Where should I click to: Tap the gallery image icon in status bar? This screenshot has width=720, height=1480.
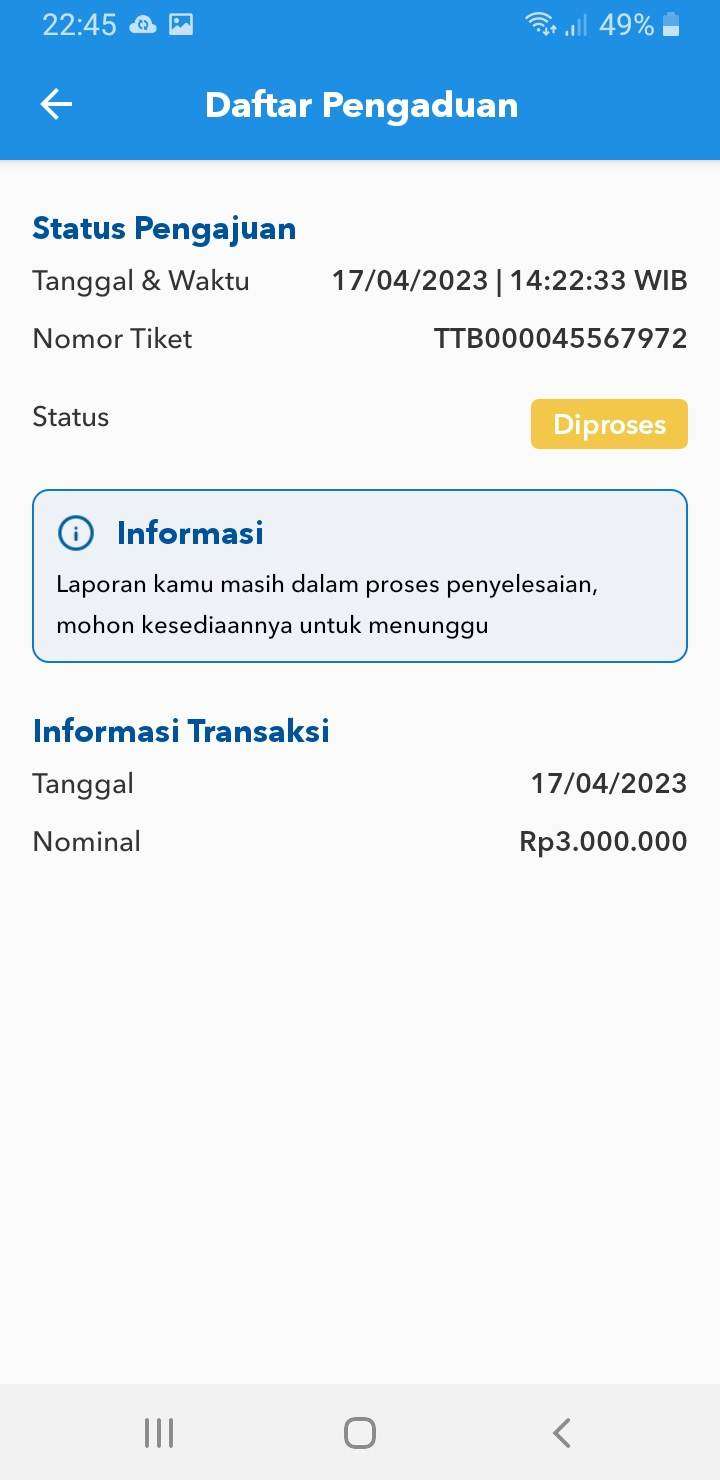[180, 24]
